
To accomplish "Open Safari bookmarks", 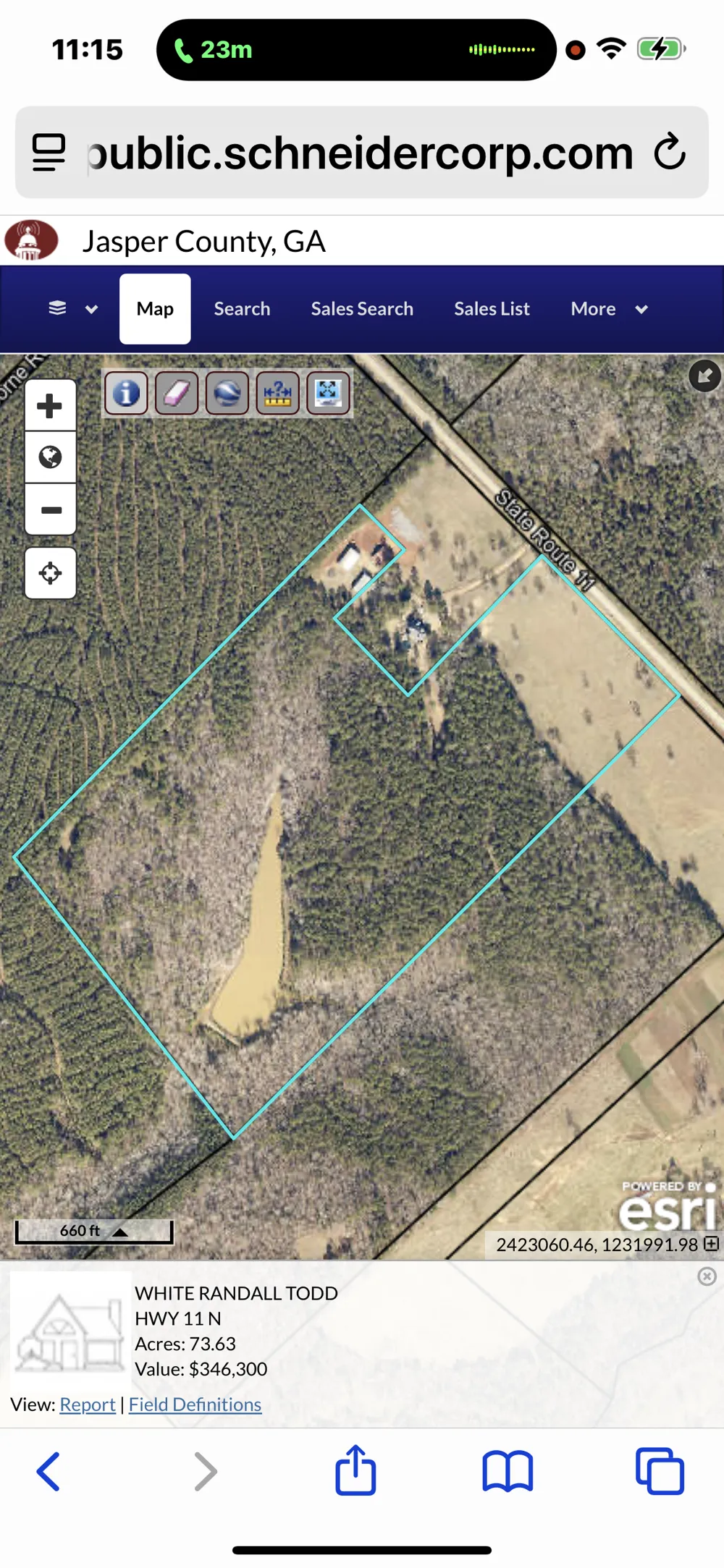I will coord(508,1472).
